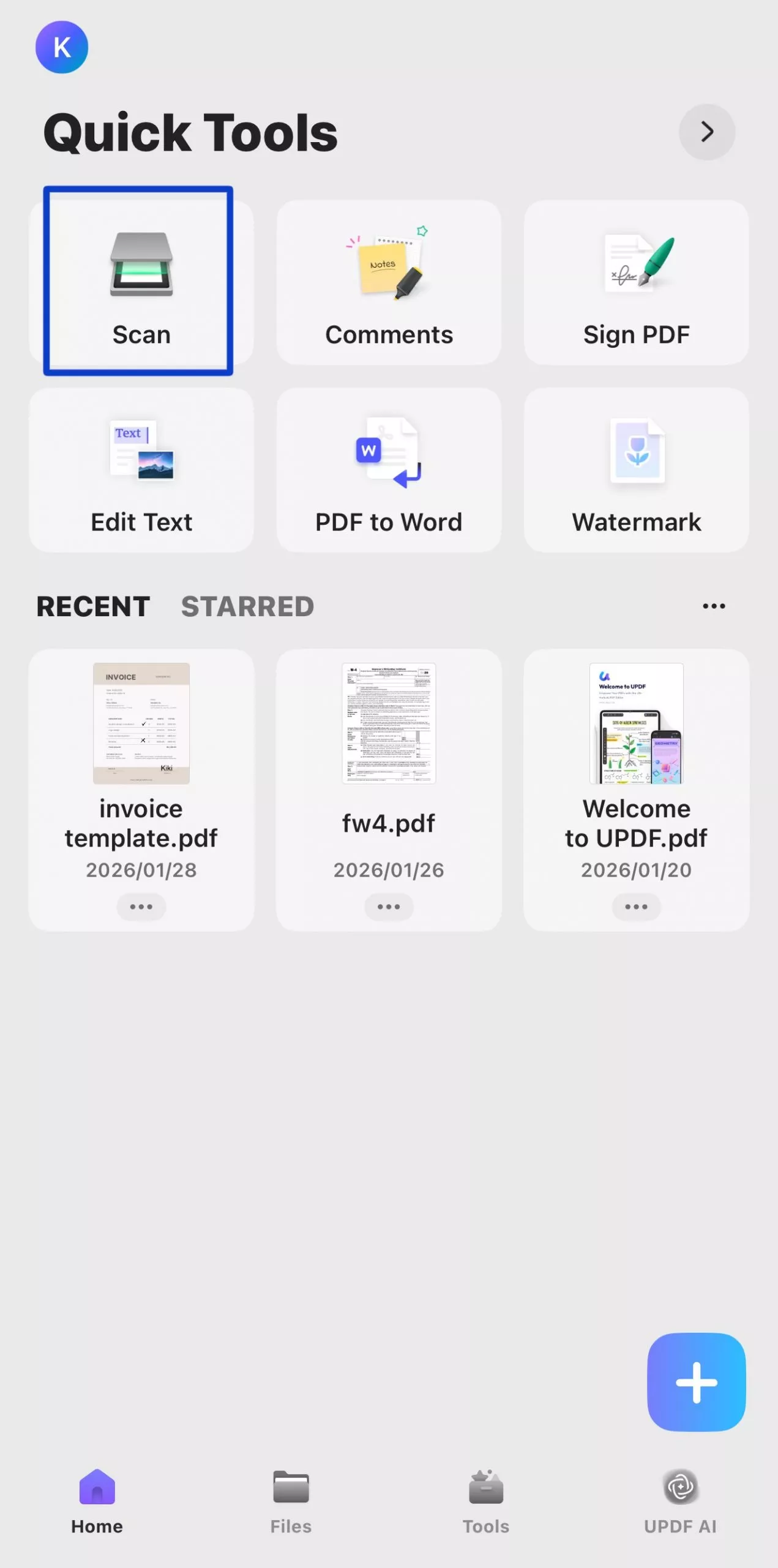The height and width of the screenshot is (1568, 778).
Task: Go to the UPDF AI tab
Action: (x=680, y=1501)
